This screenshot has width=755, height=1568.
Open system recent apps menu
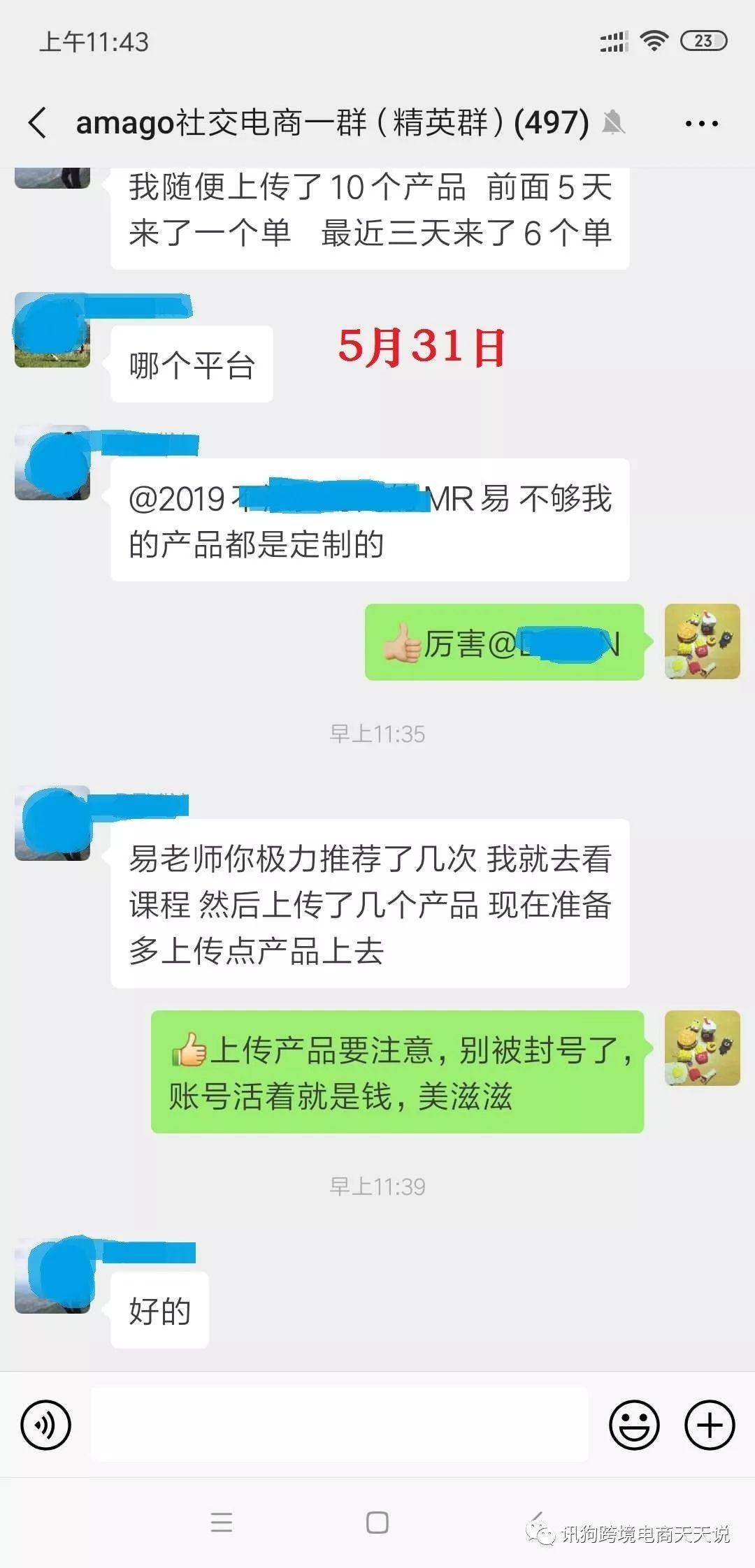221,1523
